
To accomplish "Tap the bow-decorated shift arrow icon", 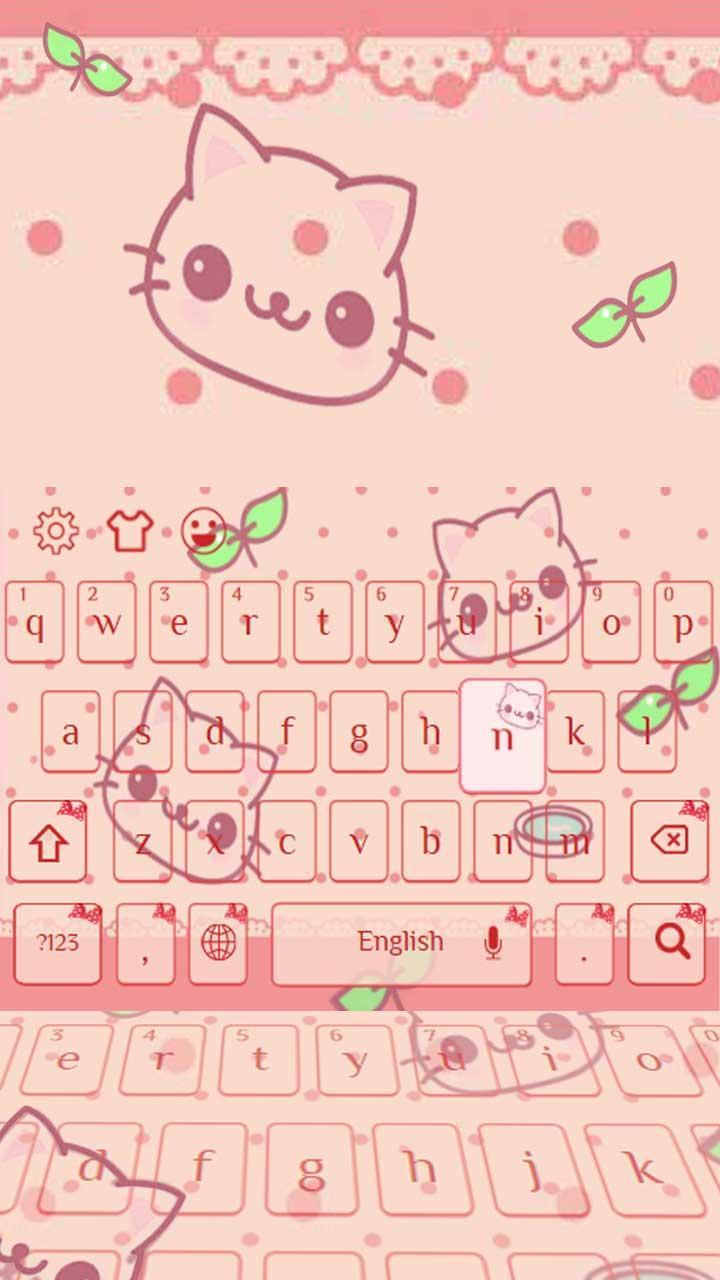I will (48, 841).
